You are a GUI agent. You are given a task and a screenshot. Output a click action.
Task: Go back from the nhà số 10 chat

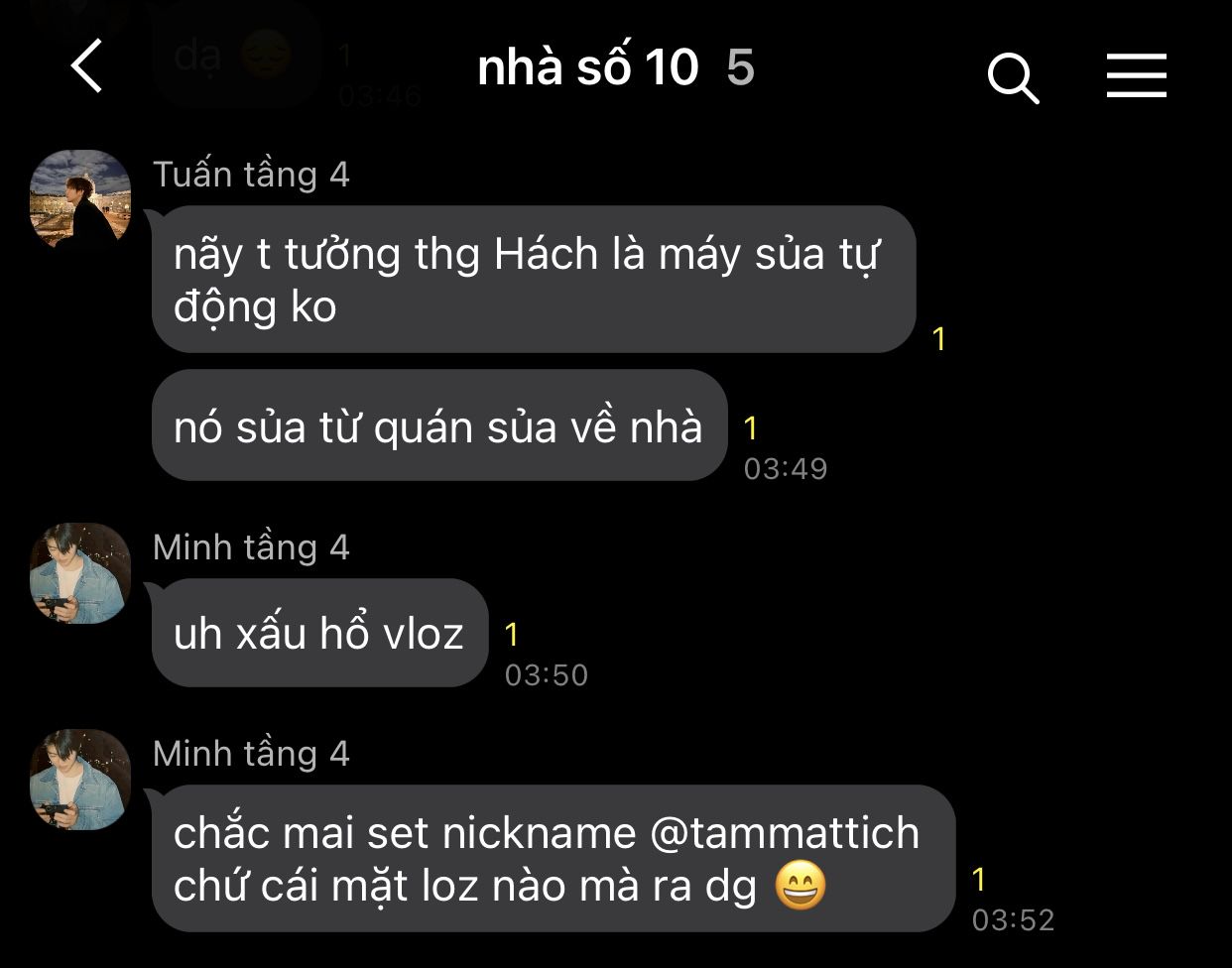87,67
